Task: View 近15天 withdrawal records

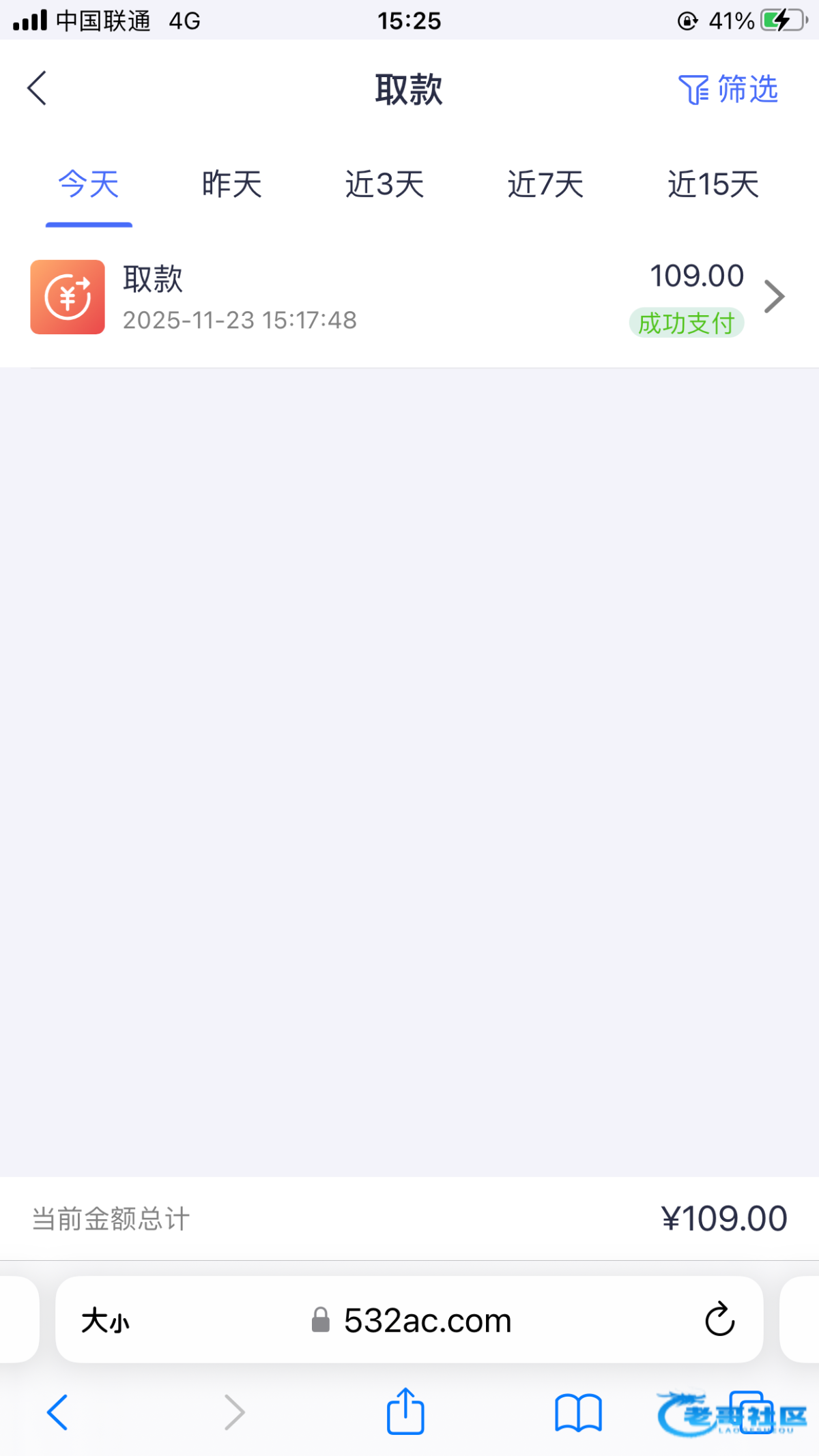Action: 713,185
